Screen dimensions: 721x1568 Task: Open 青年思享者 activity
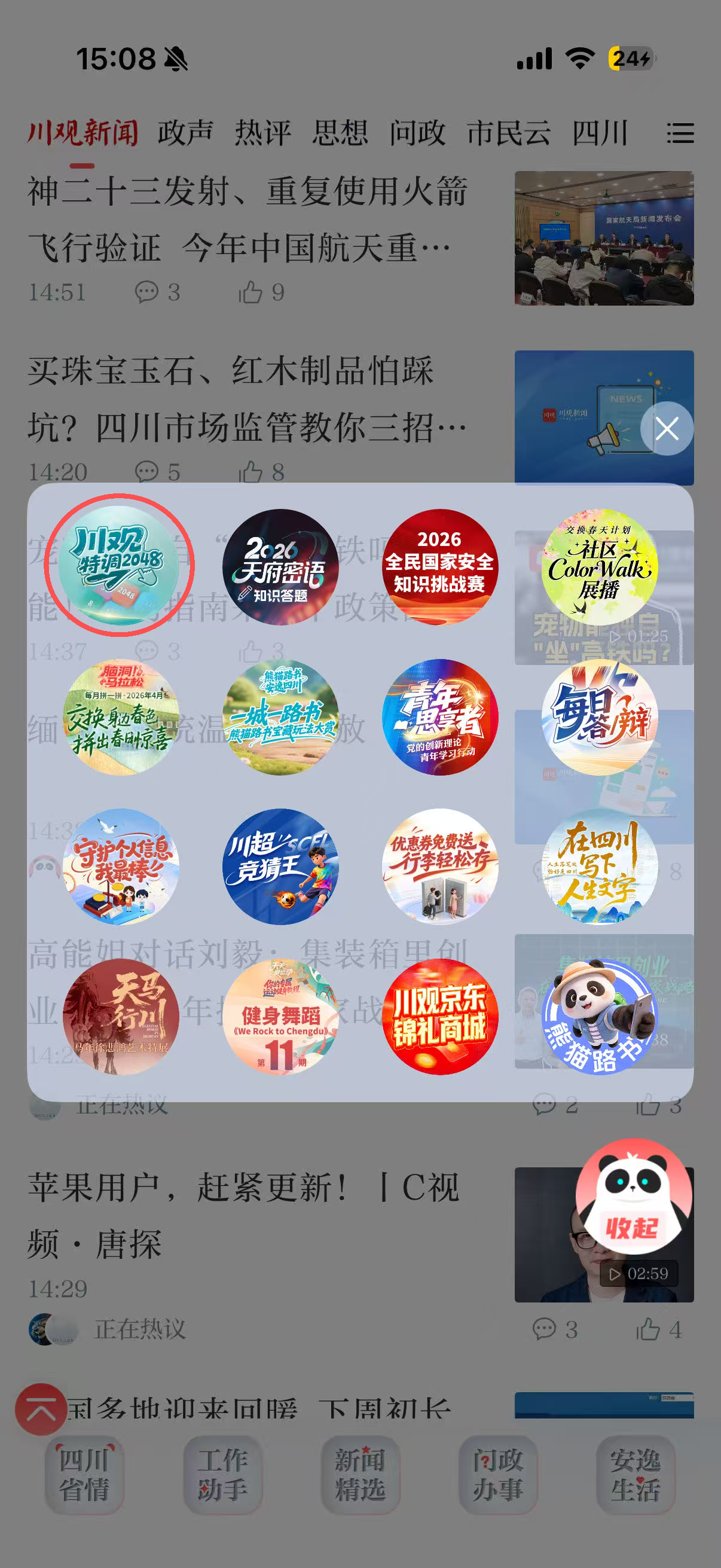tap(439, 717)
